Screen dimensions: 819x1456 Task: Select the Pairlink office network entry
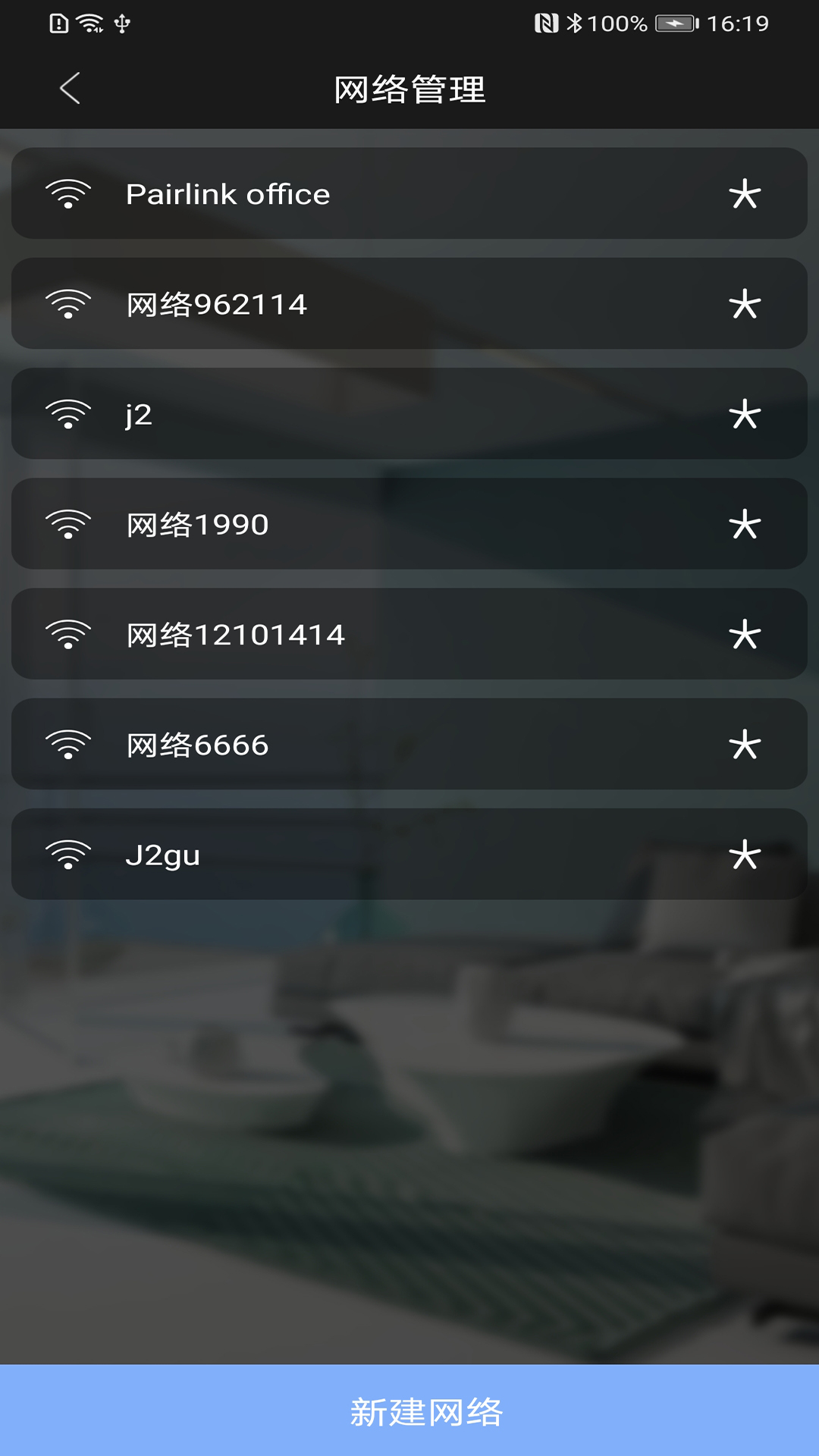(x=379, y=196)
